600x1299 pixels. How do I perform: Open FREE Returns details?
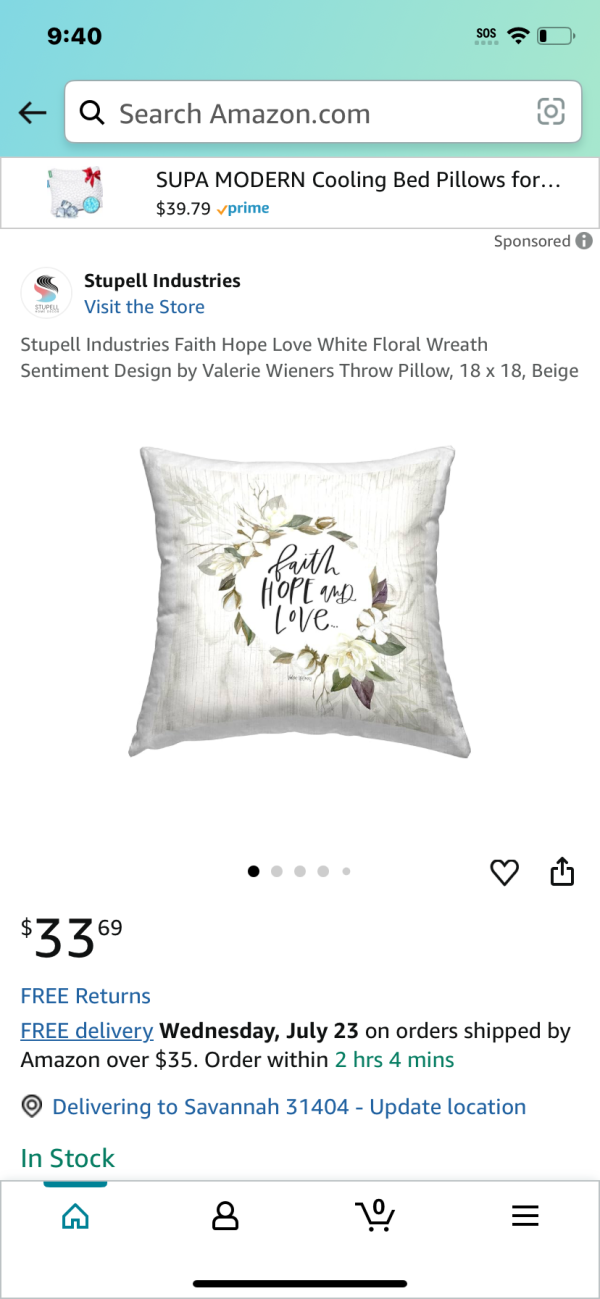point(85,996)
